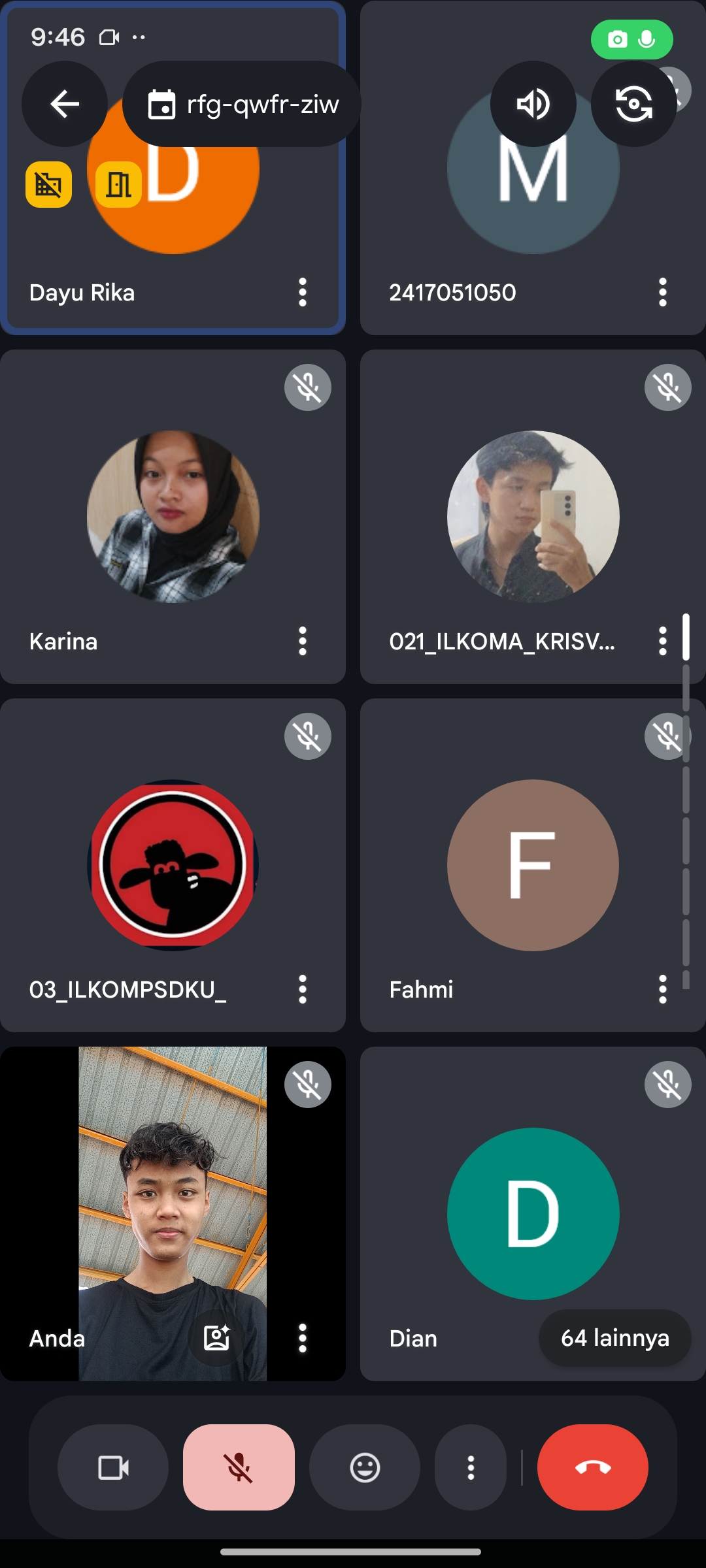Screen dimensions: 706x1568
Task: Unmute your microphone
Action: pyautogui.click(x=239, y=1467)
